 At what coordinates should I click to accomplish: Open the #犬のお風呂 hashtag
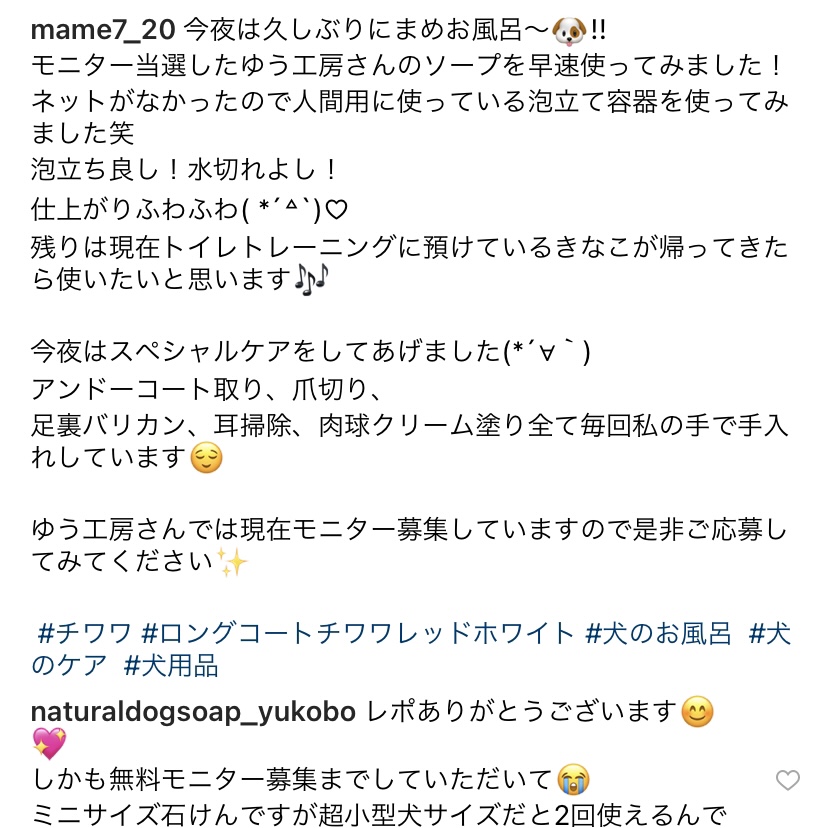pos(658,633)
